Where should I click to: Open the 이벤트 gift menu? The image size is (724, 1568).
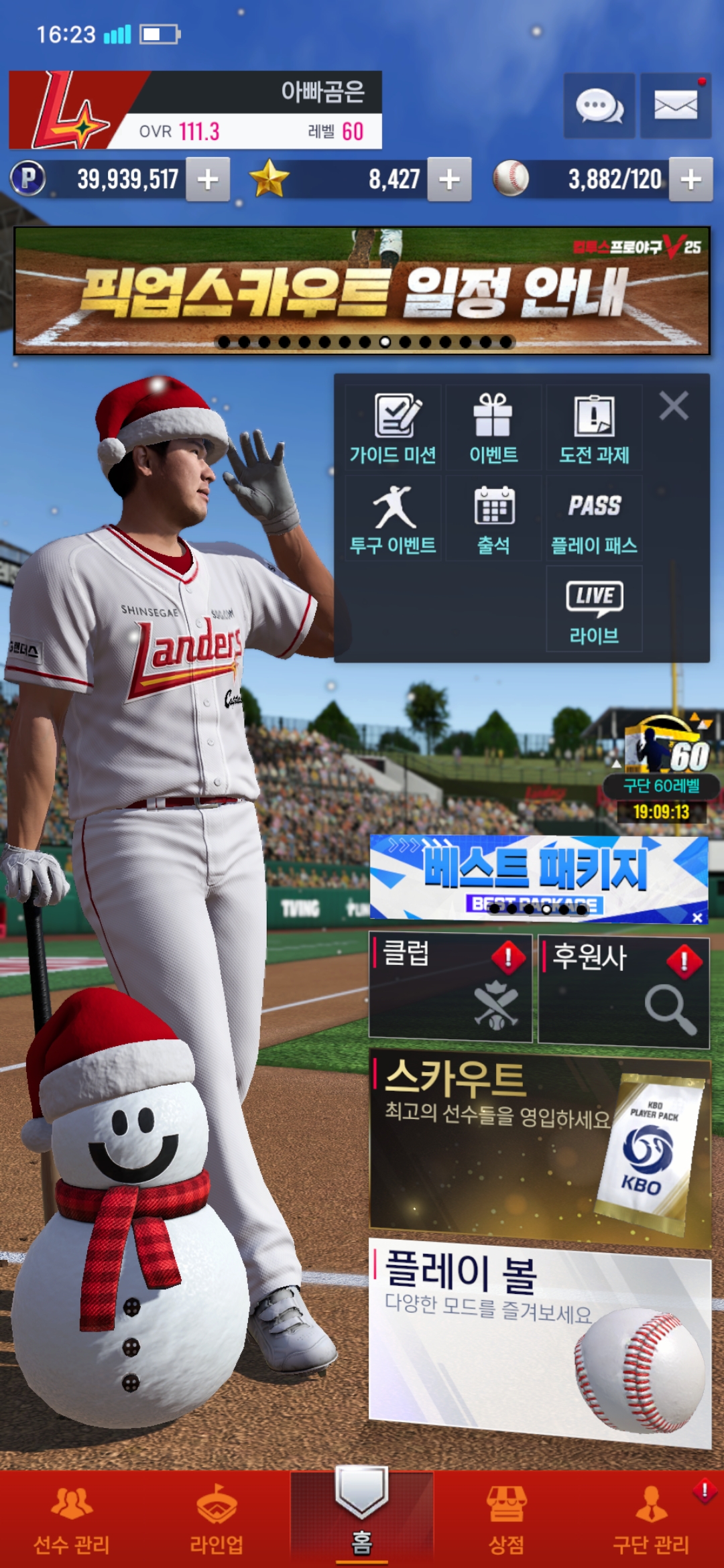(x=493, y=429)
